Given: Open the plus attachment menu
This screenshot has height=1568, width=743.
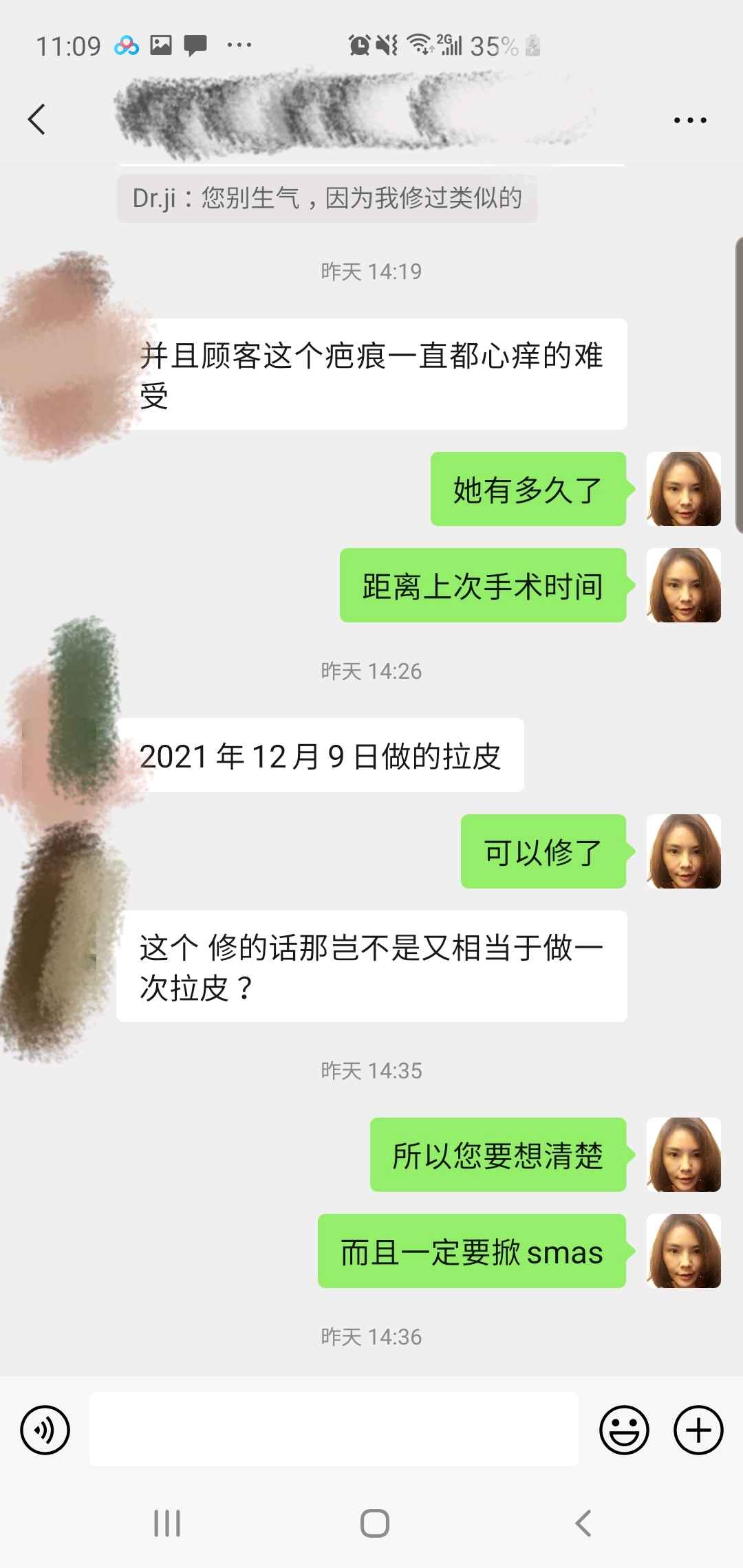Looking at the screenshot, I should click(698, 1430).
